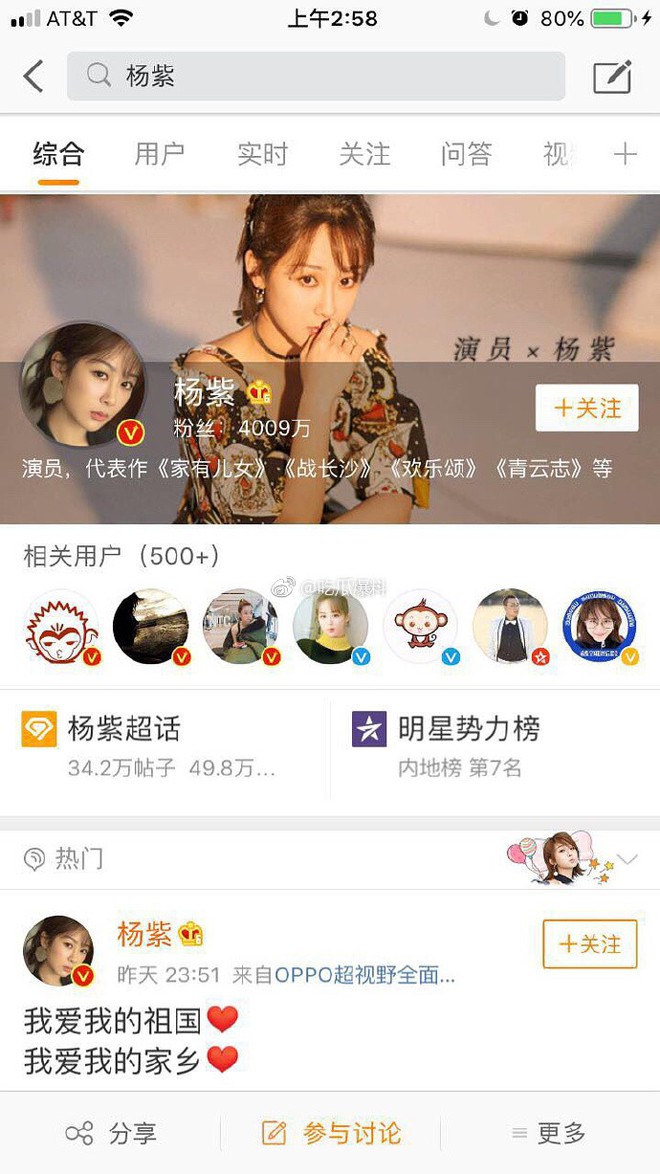
Task: Follow 杨紫 from the banner card
Action: point(587,408)
